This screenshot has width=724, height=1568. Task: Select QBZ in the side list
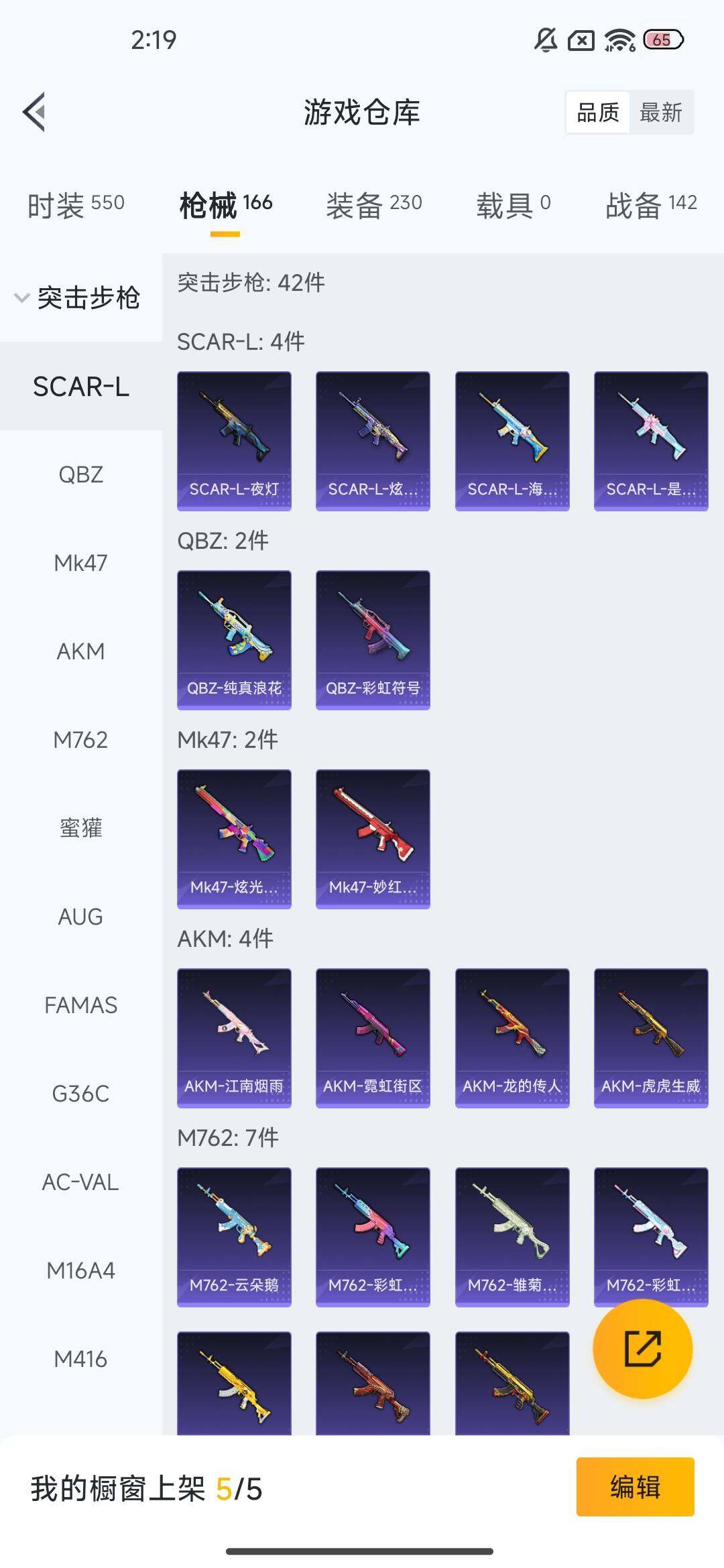tap(80, 474)
